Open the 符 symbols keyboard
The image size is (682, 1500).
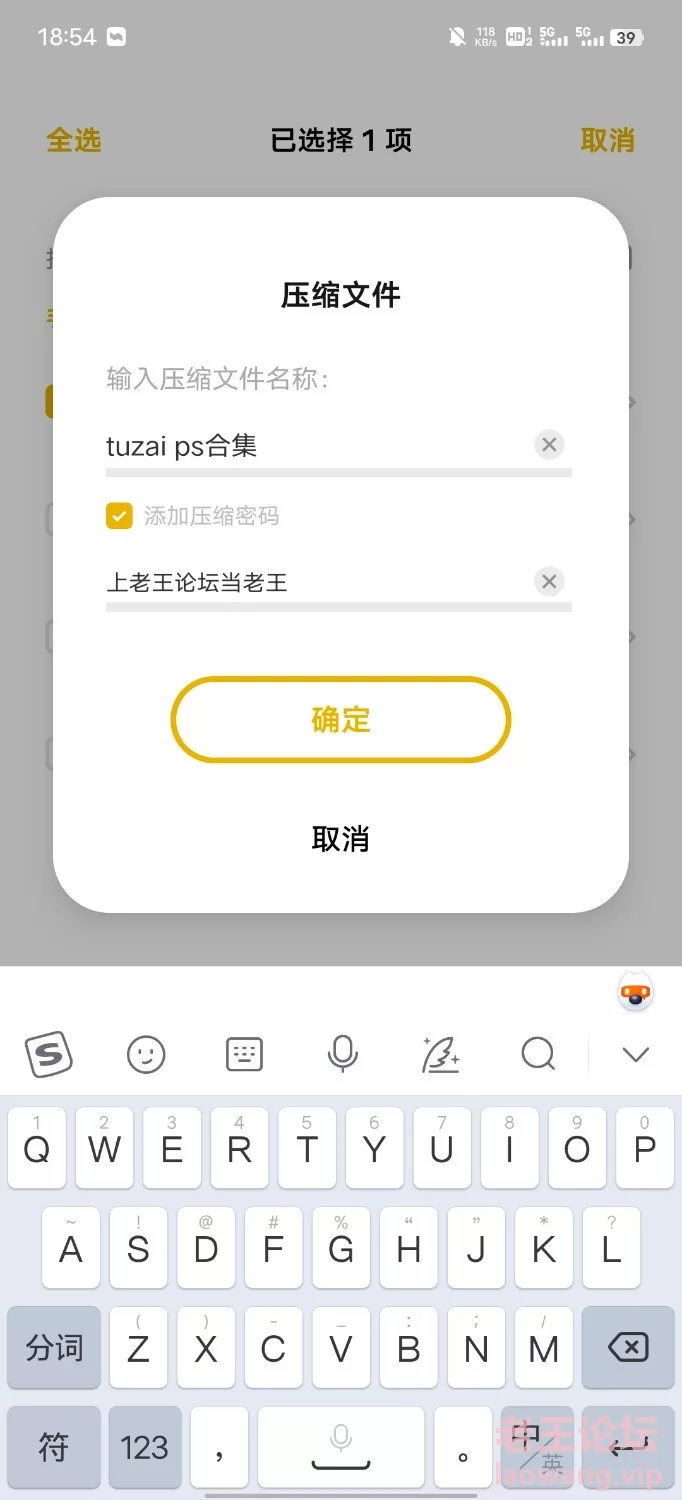(x=54, y=1447)
